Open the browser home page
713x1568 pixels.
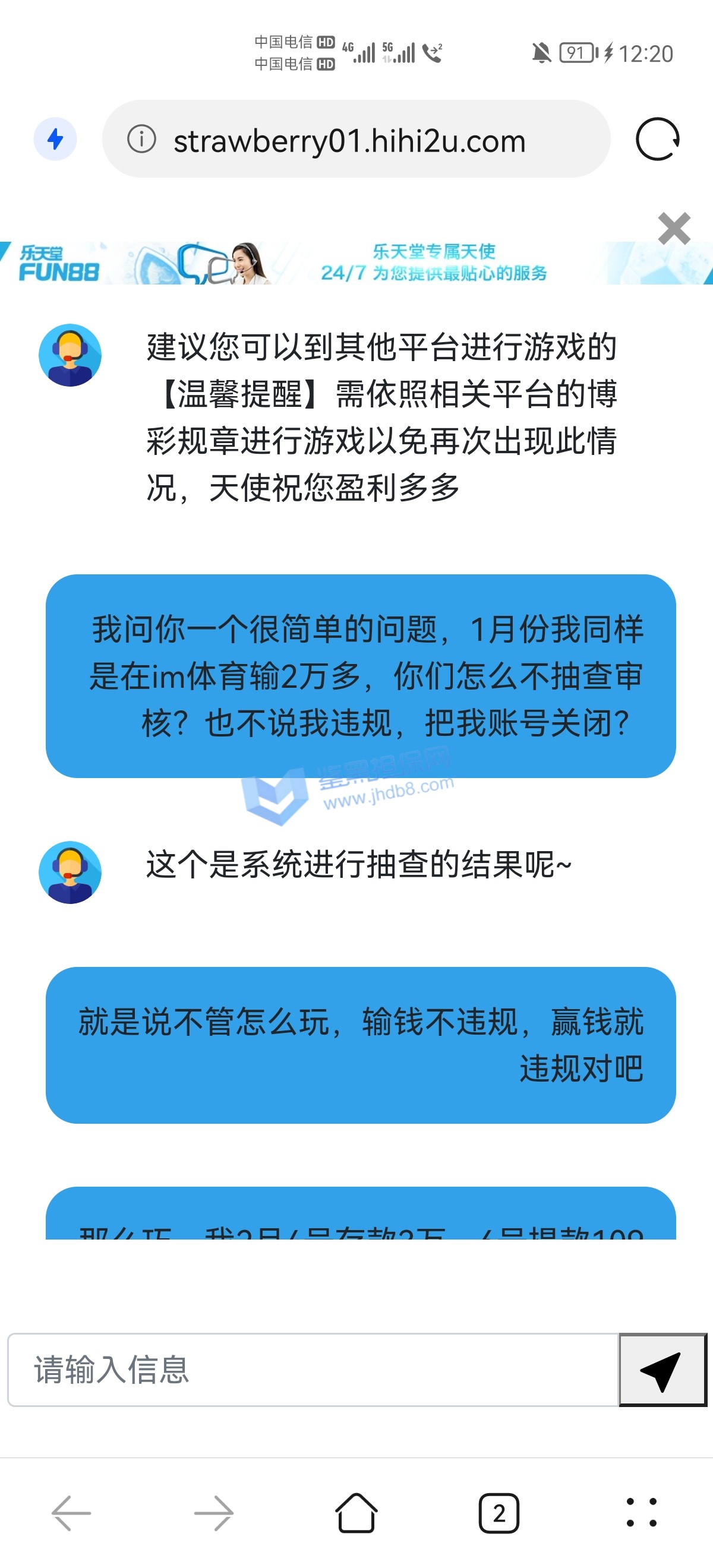[x=356, y=1513]
